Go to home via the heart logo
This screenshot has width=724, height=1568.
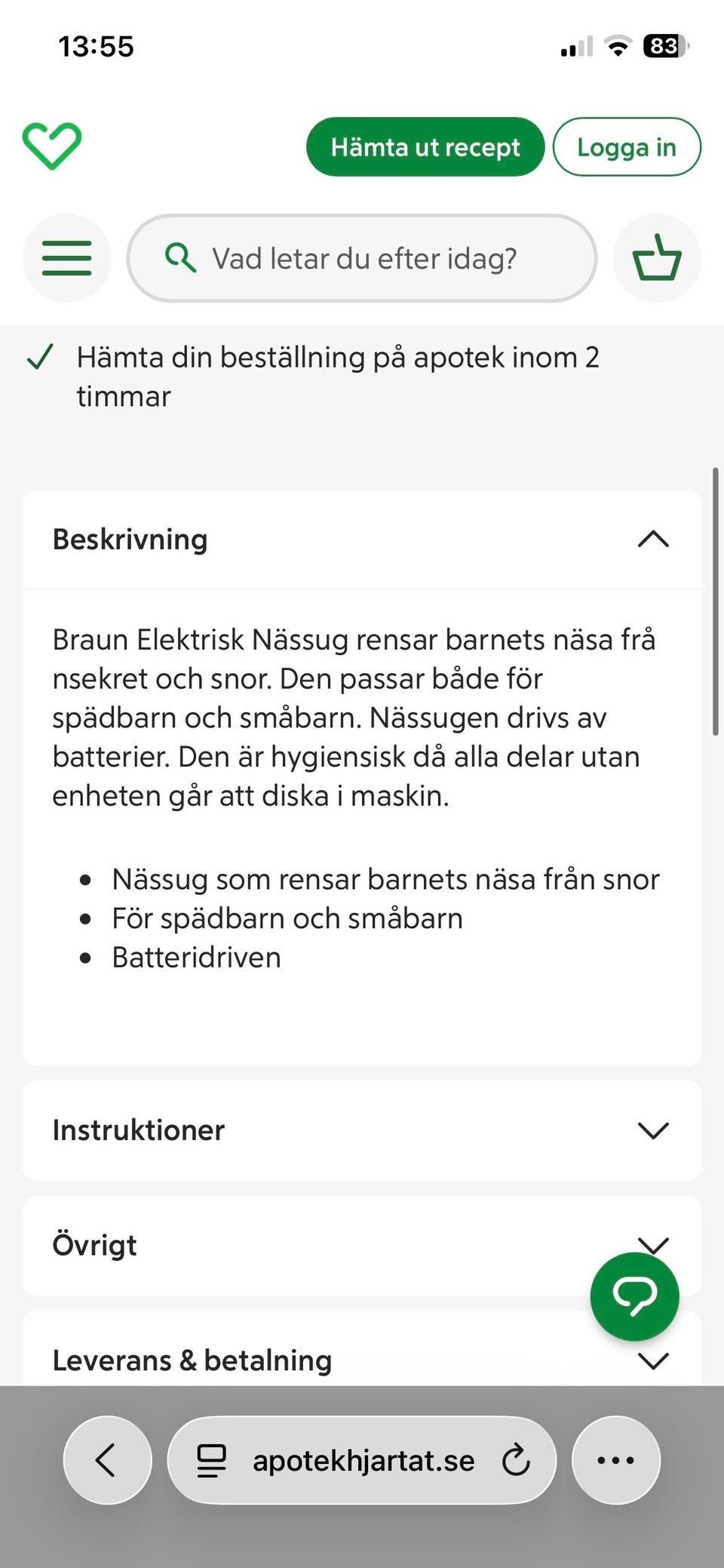click(x=52, y=146)
